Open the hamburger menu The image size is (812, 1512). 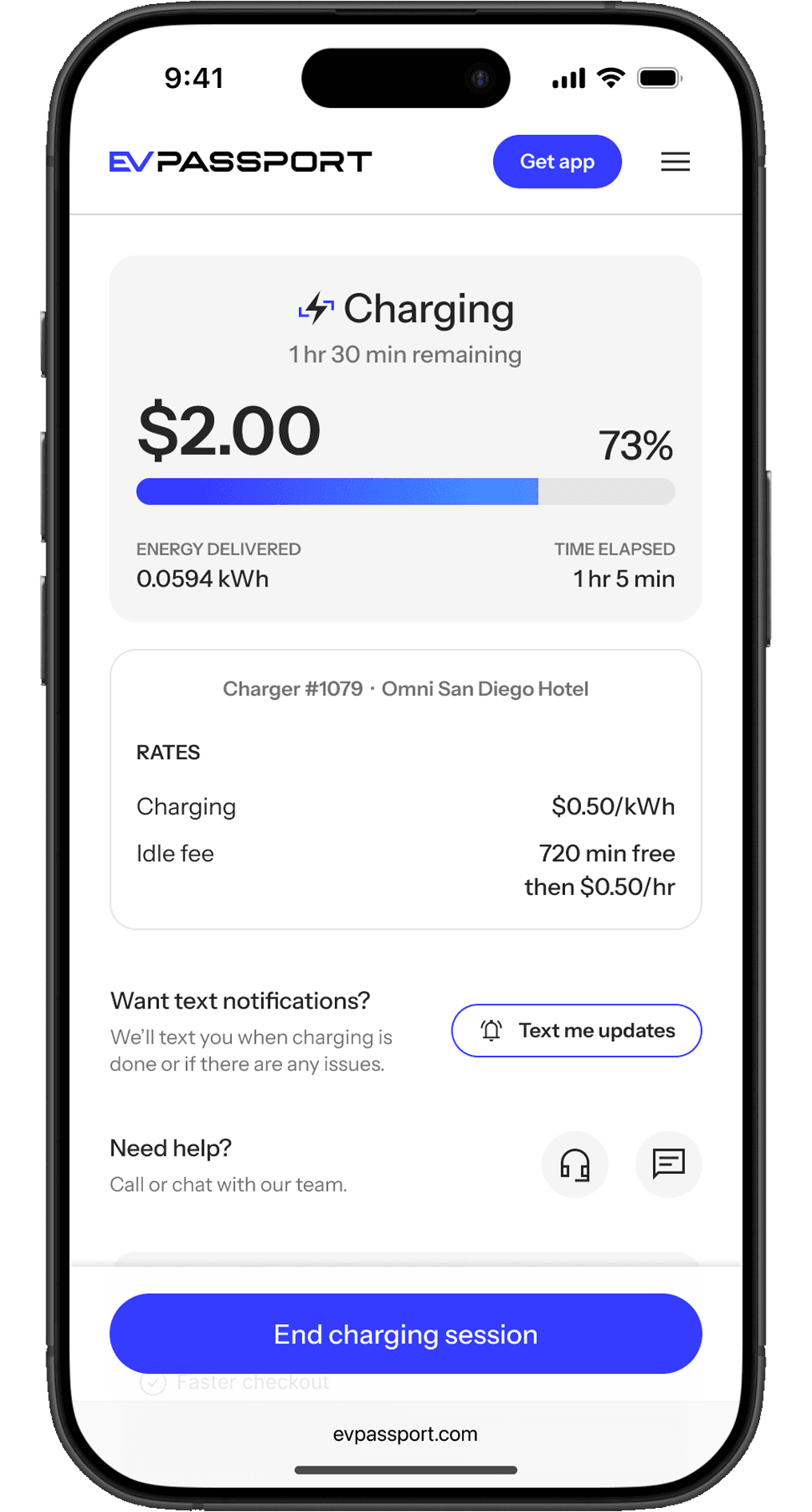pyautogui.click(x=675, y=161)
